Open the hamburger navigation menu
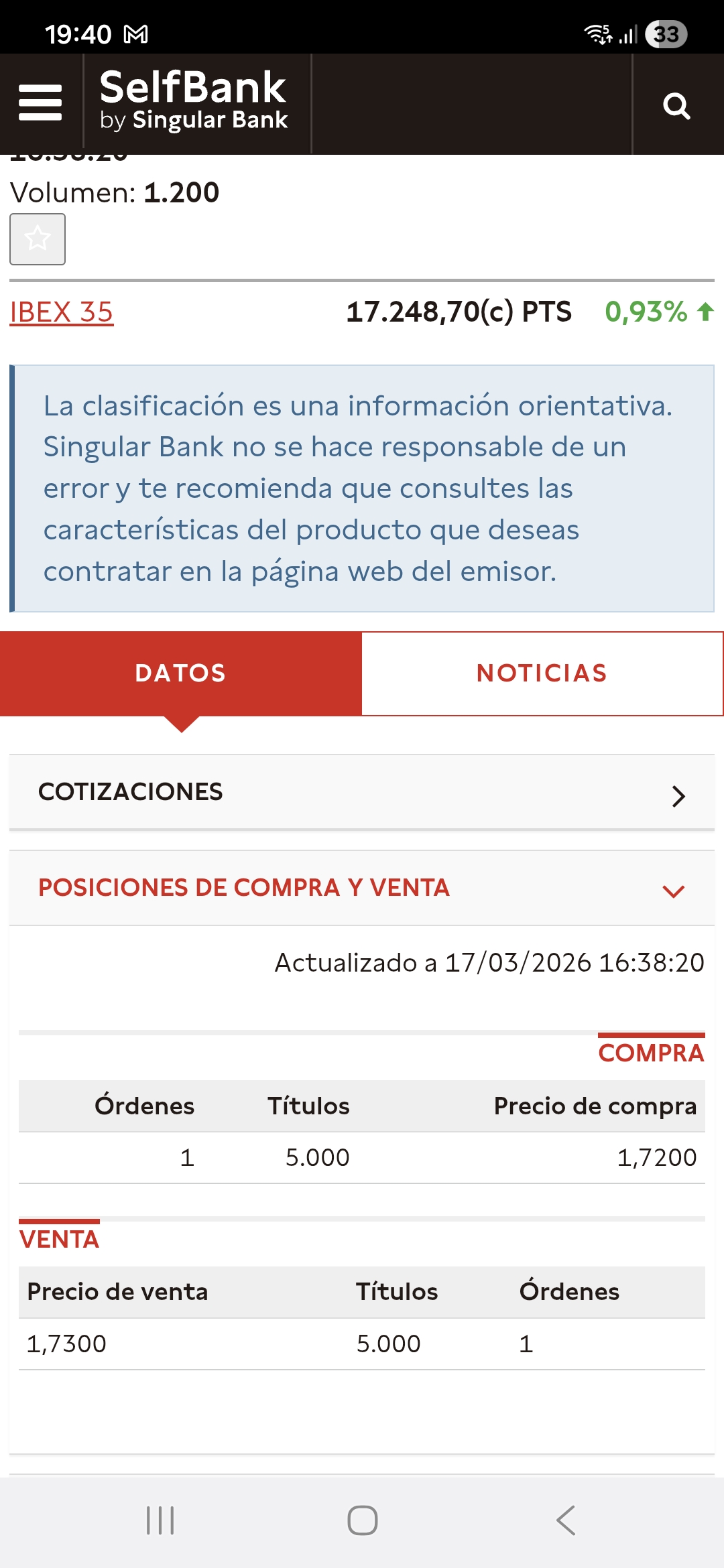The width and height of the screenshot is (724, 1568). [x=40, y=103]
